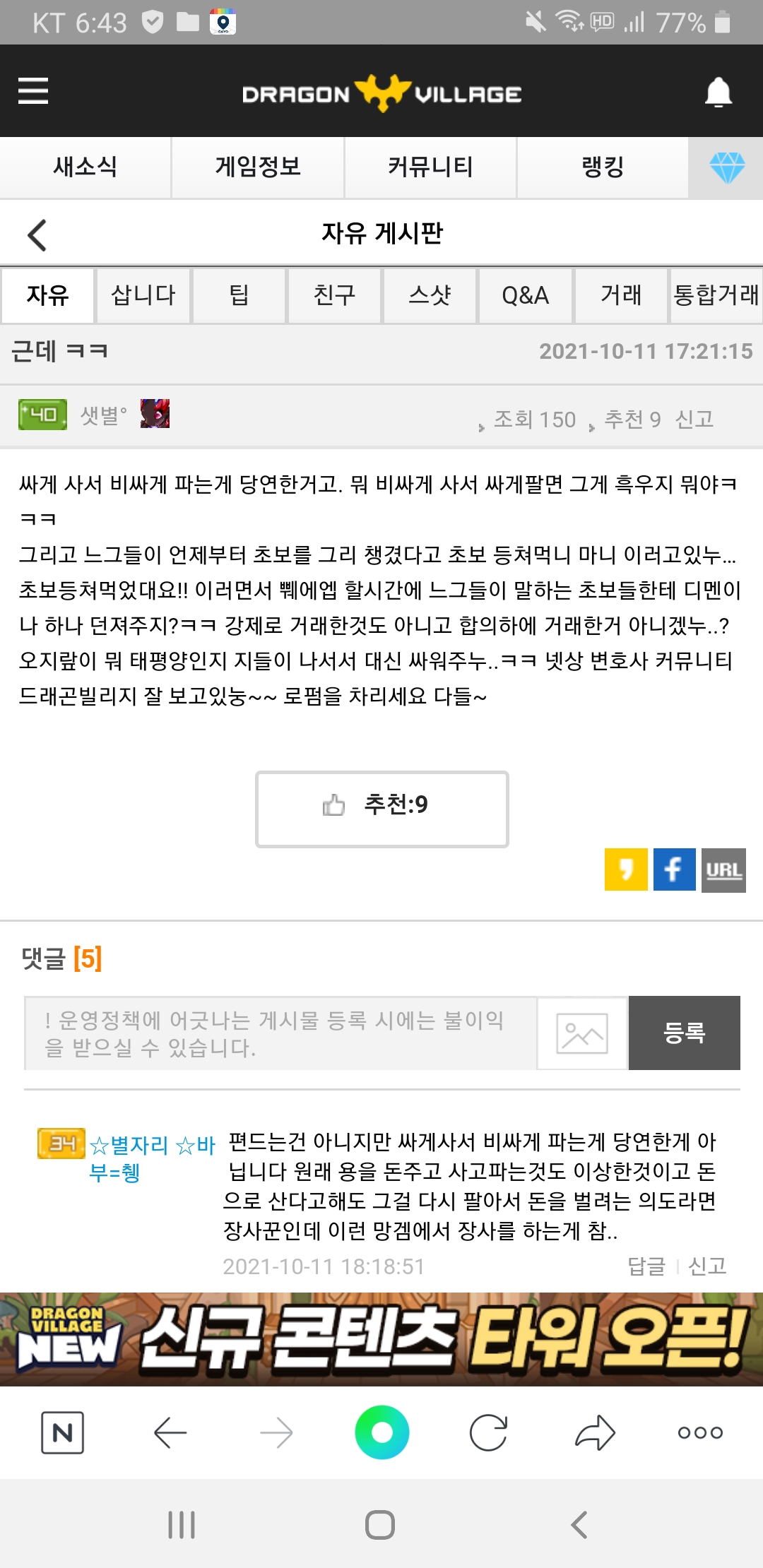Attach an image to the comment
763x1568 pixels.
tap(582, 1033)
